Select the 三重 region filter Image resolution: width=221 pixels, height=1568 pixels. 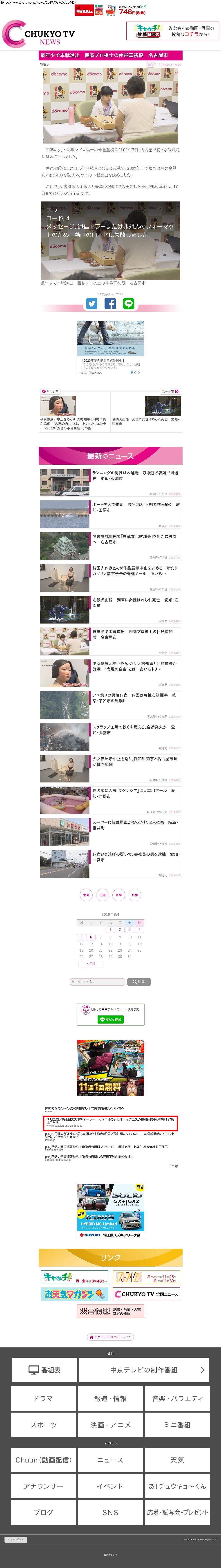point(102,895)
